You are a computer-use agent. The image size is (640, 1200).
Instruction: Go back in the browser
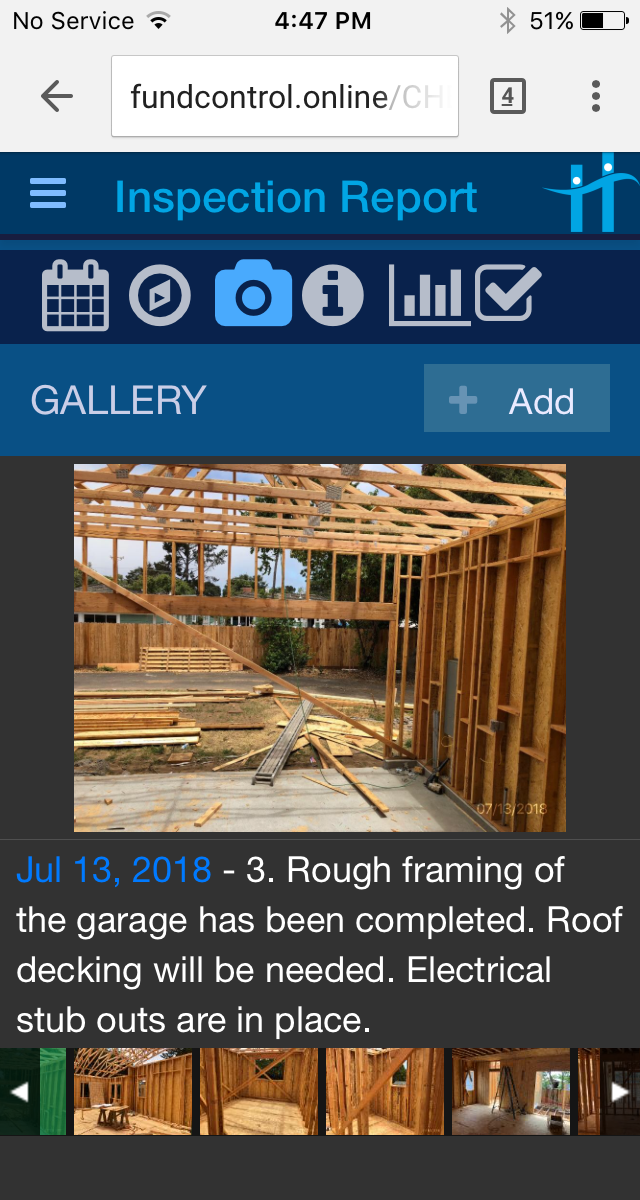point(57,96)
